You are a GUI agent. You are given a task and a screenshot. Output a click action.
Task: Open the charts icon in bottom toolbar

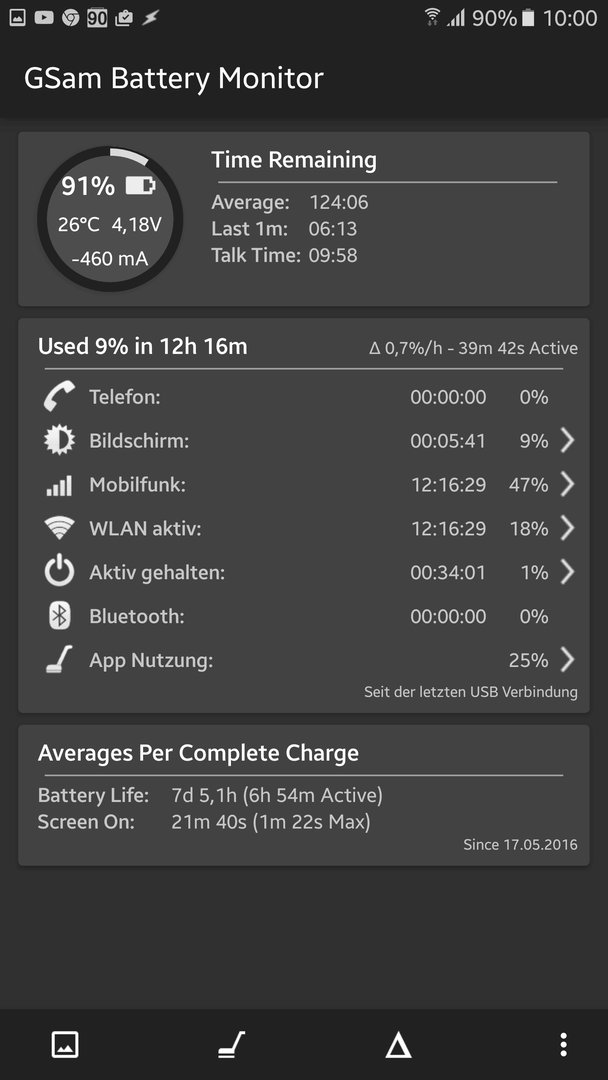click(x=65, y=1045)
